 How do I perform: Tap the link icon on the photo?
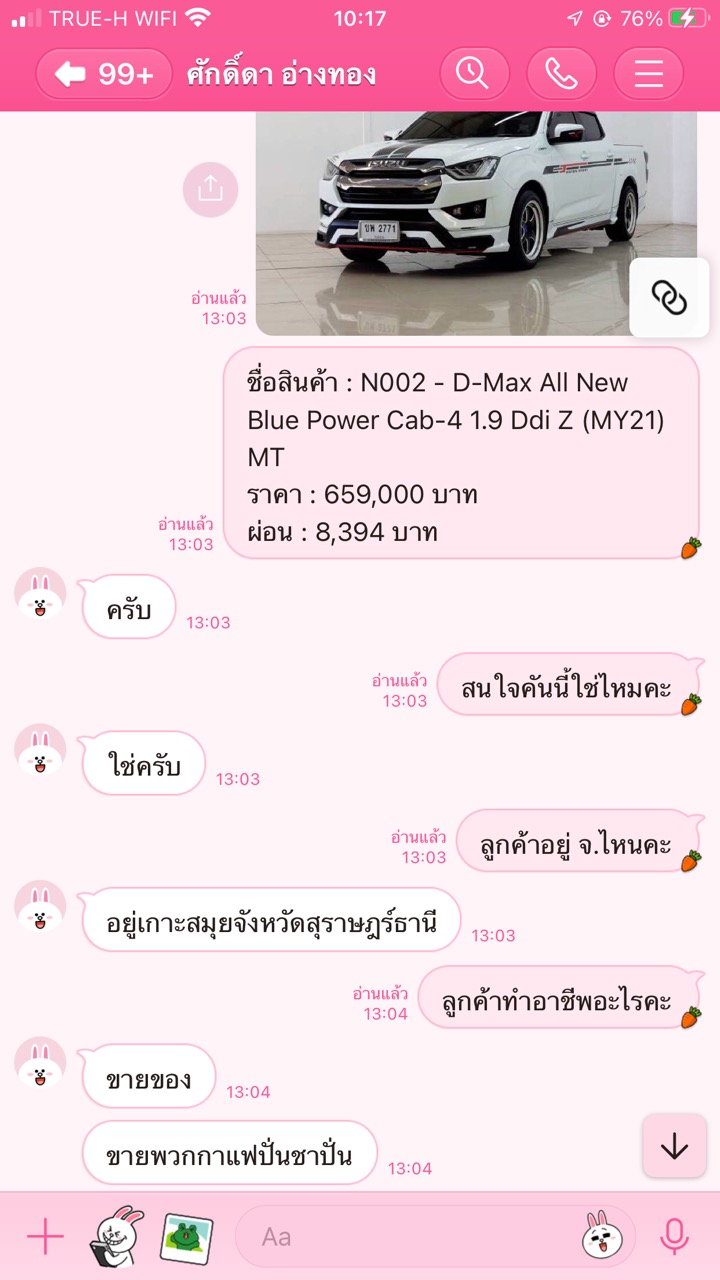pyautogui.click(x=669, y=297)
